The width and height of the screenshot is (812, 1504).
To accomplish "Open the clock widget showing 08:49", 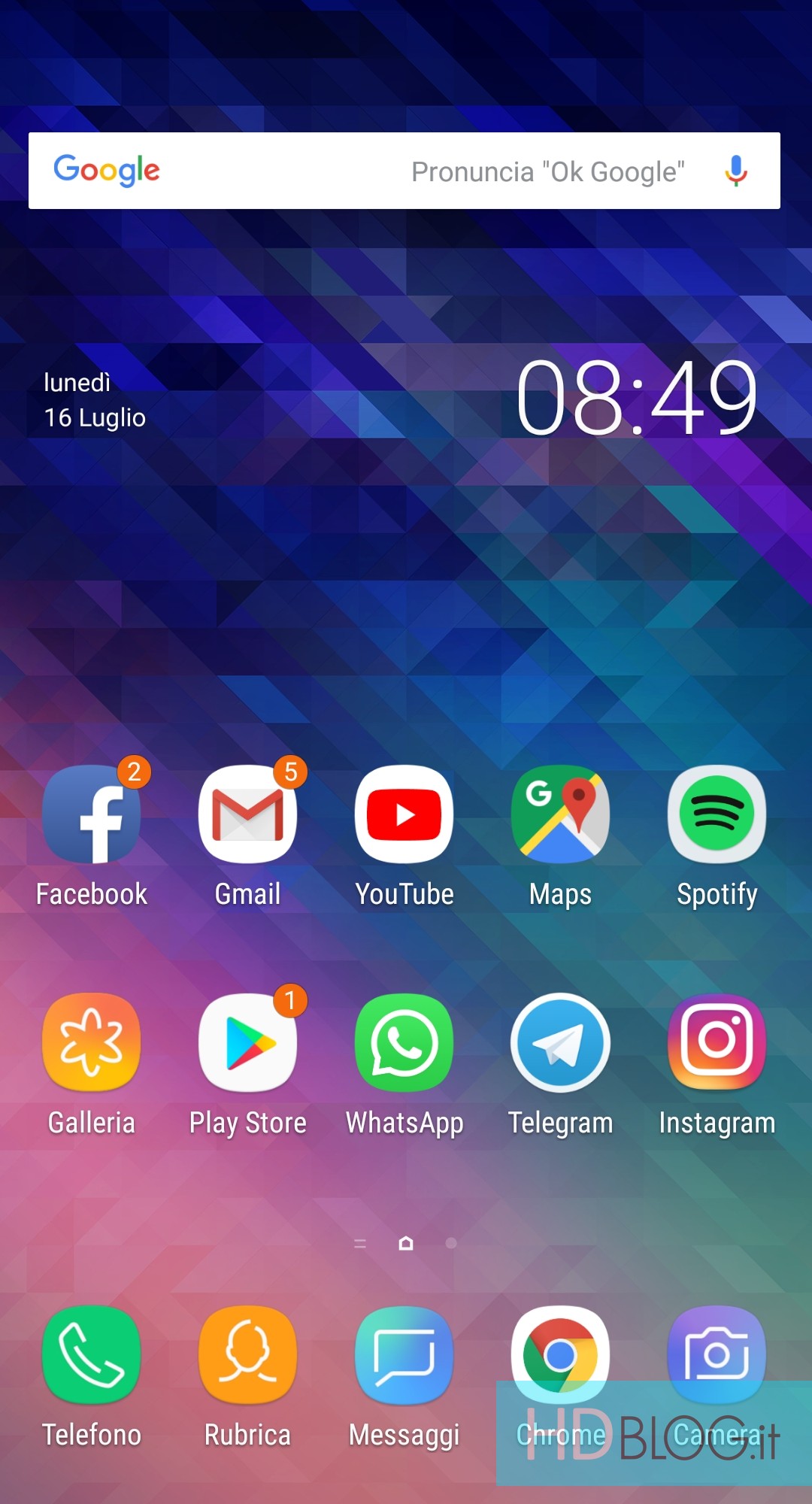I will point(636,399).
